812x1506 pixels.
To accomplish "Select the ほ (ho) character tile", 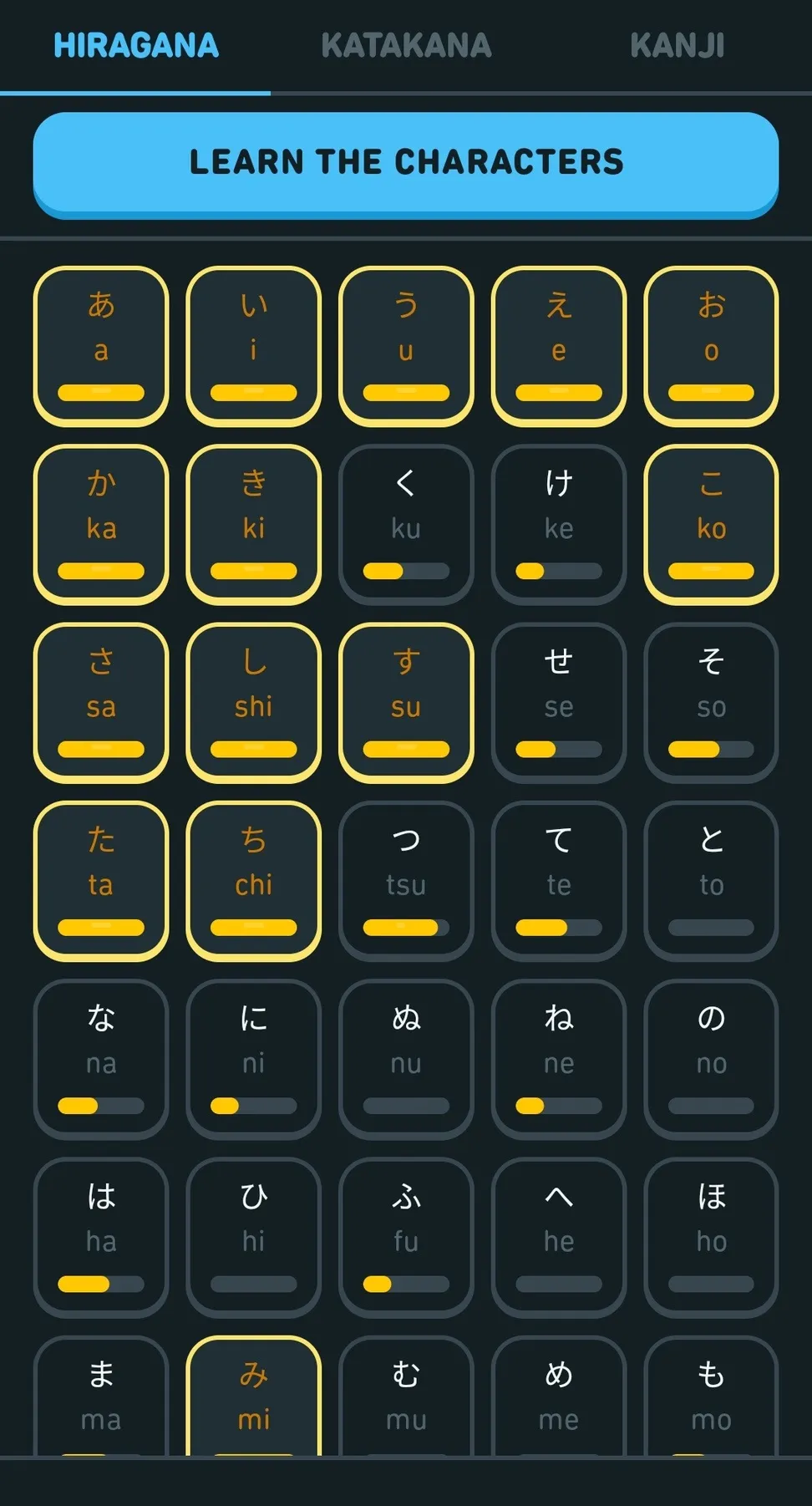I will [x=711, y=1237].
